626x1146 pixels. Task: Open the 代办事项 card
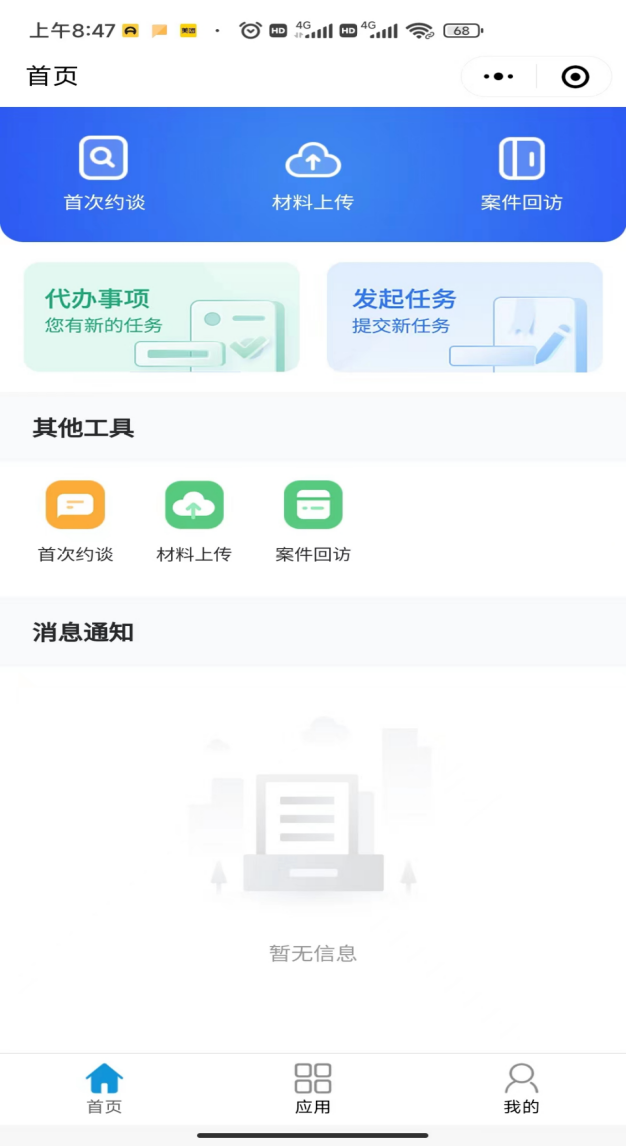pos(162,317)
